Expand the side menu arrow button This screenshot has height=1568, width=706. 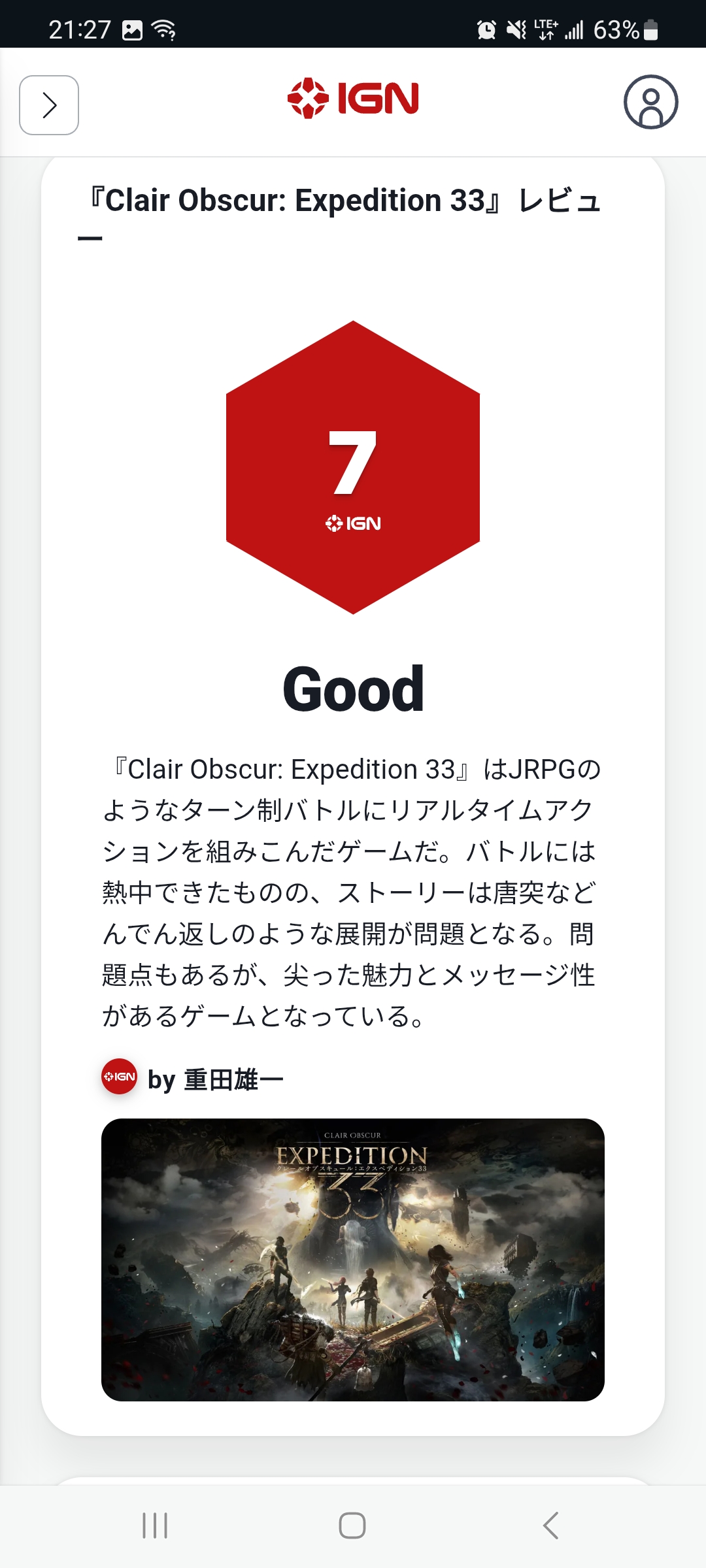tap(49, 105)
